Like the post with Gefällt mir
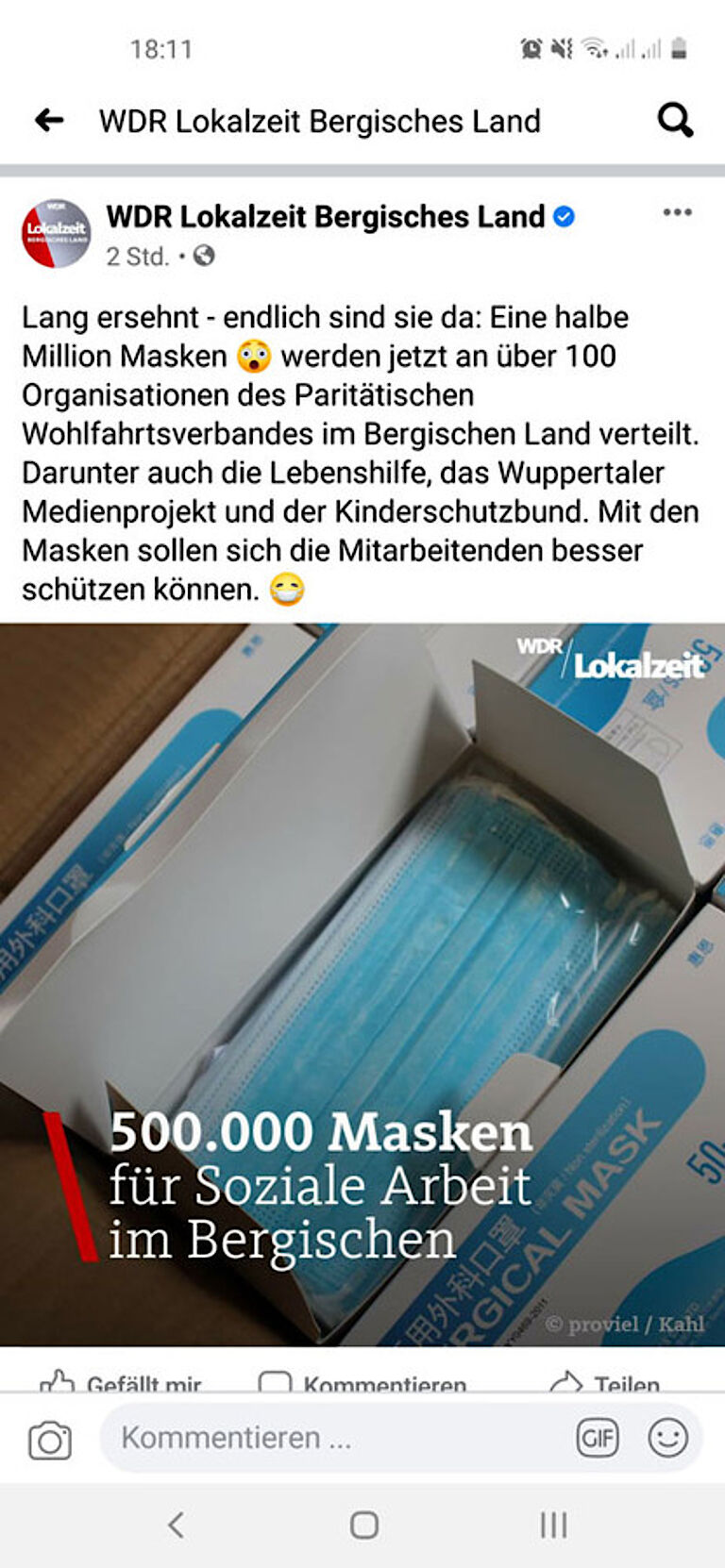This screenshot has height=1568, width=725. click(121, 1381)
